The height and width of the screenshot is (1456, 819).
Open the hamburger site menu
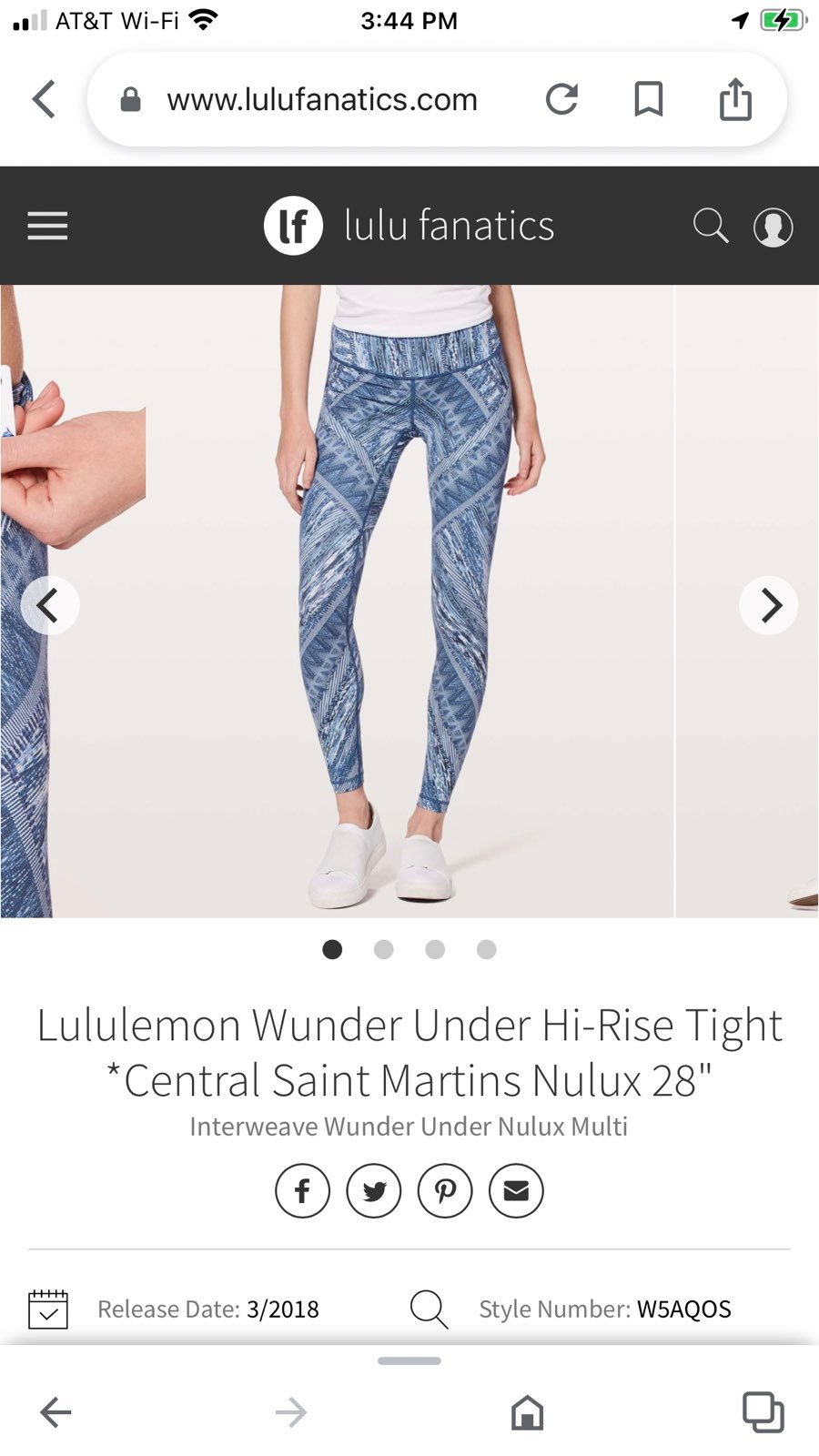(x=47, y=226)
